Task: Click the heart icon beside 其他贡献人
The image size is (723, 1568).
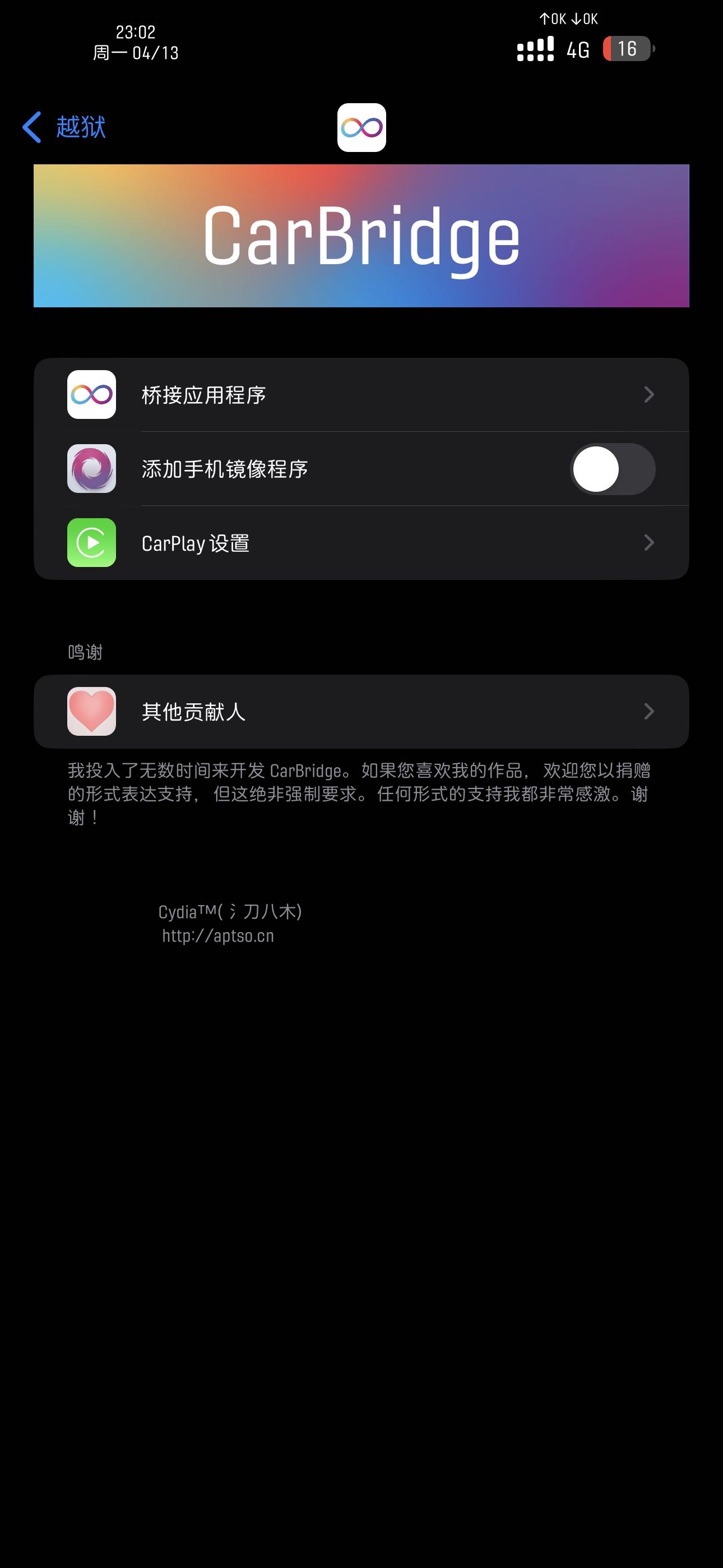Action: coord(91,712)
